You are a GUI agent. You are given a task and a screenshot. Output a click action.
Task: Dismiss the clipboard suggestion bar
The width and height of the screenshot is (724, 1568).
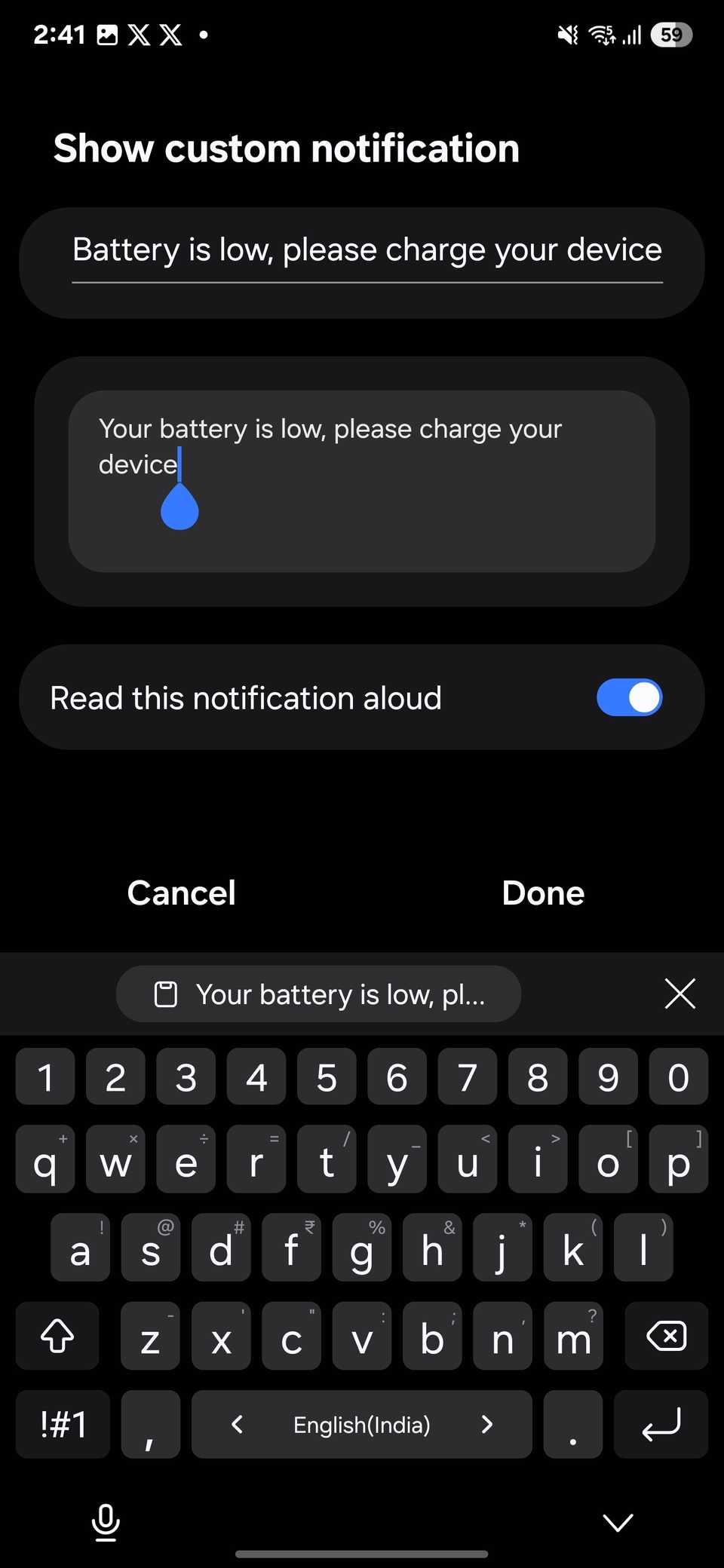[x=679, y=994]
